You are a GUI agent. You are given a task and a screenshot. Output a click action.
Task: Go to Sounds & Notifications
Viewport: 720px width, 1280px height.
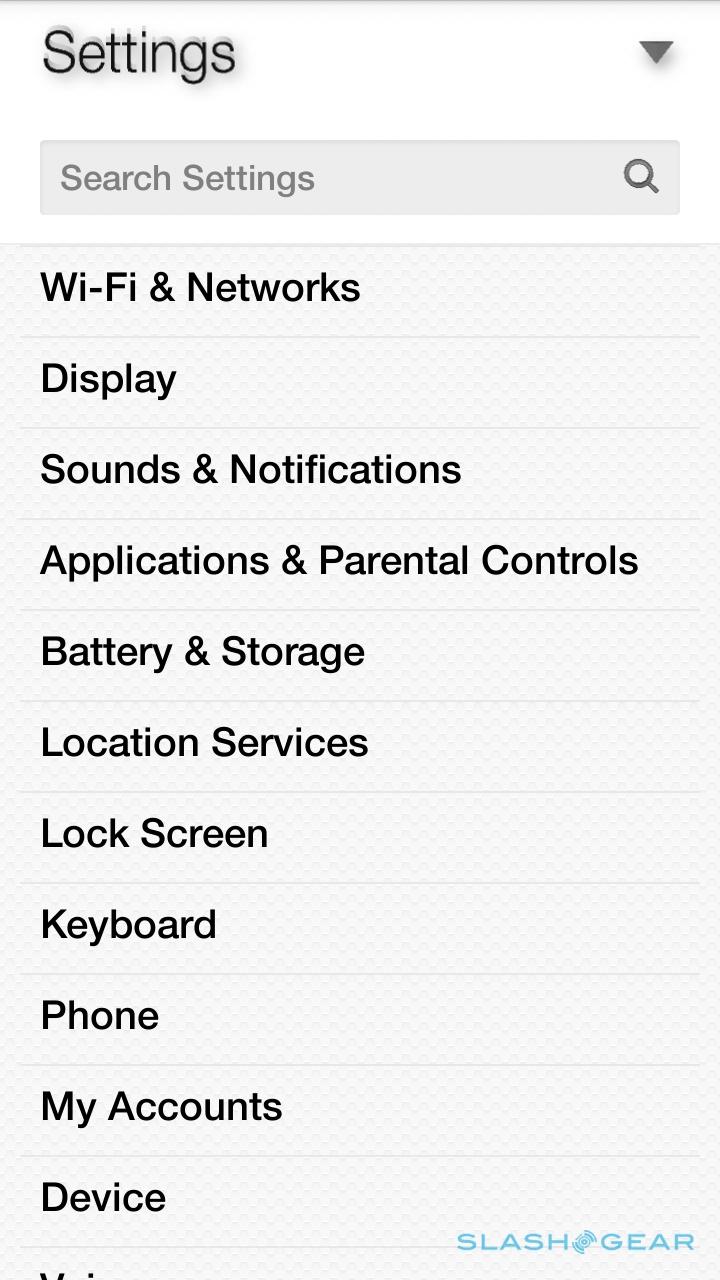point(250,470)
